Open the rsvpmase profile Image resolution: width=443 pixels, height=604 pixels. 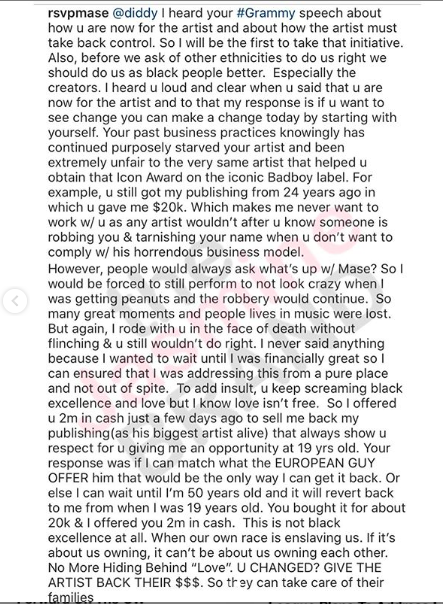pos(78,13)
